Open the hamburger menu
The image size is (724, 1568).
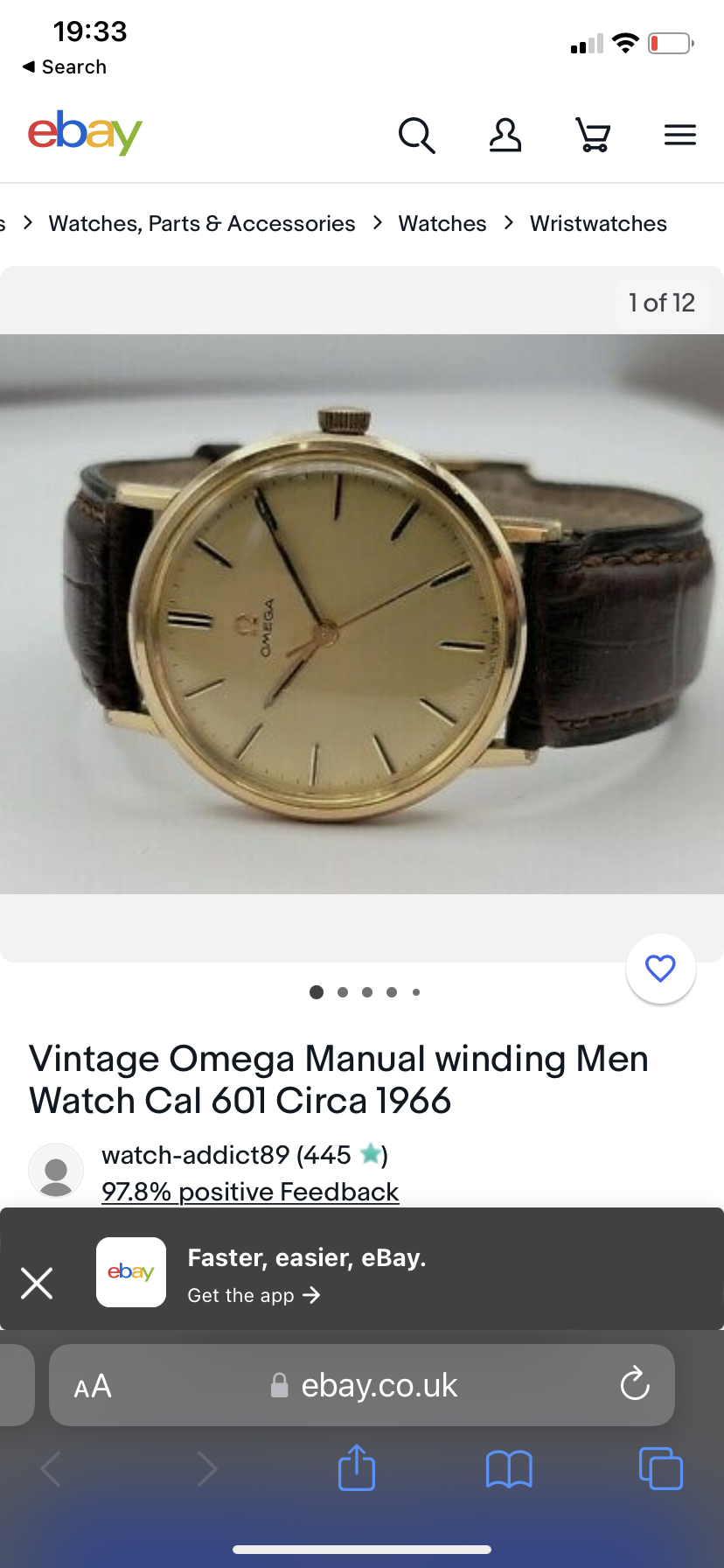[679, 136]
